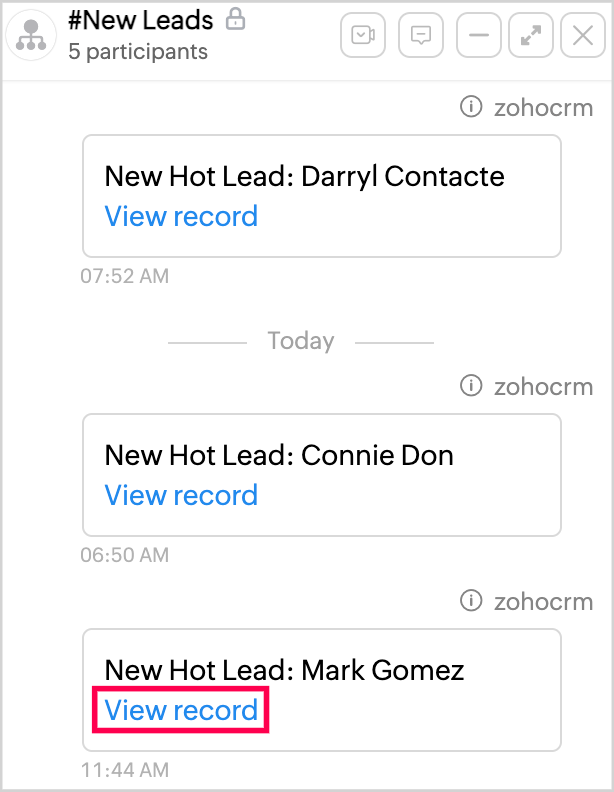Image resolution: width=614 pixels, height=792 pixels.
Task: Minimize the #New Leads chat window
Action: click(x=479, y=36)
